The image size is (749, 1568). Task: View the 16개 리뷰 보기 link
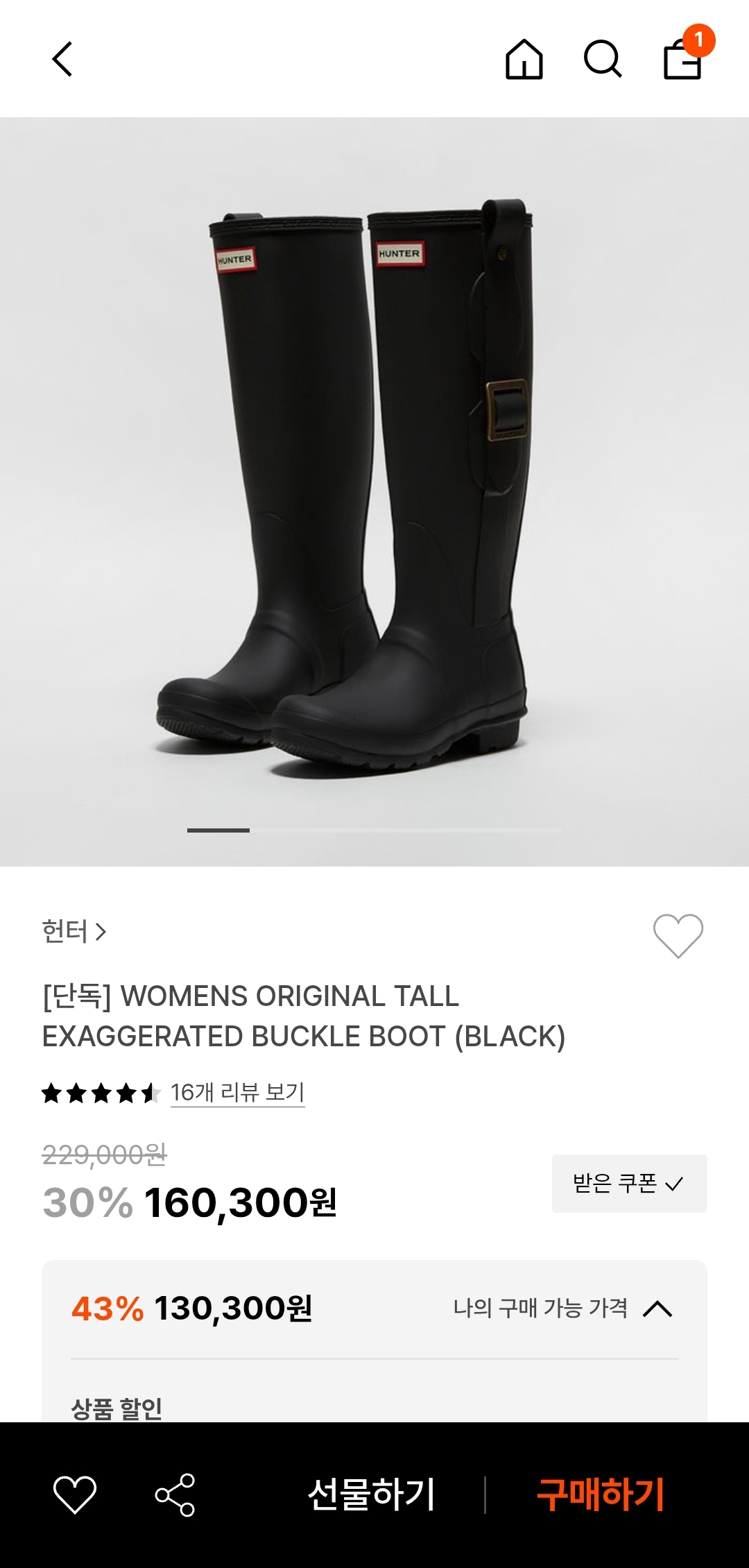pos(237,1093)
